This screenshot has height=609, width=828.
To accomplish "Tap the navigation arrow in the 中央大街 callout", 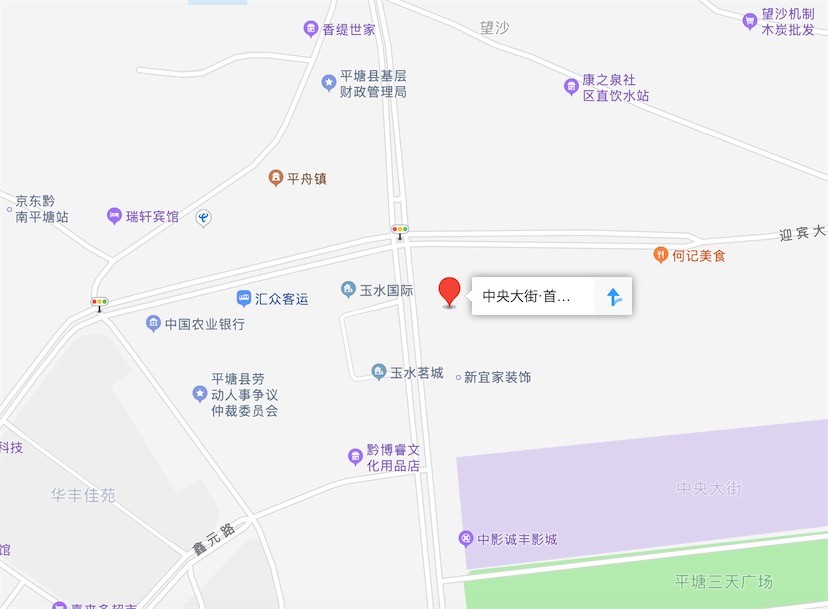I will tap(614, 296).
